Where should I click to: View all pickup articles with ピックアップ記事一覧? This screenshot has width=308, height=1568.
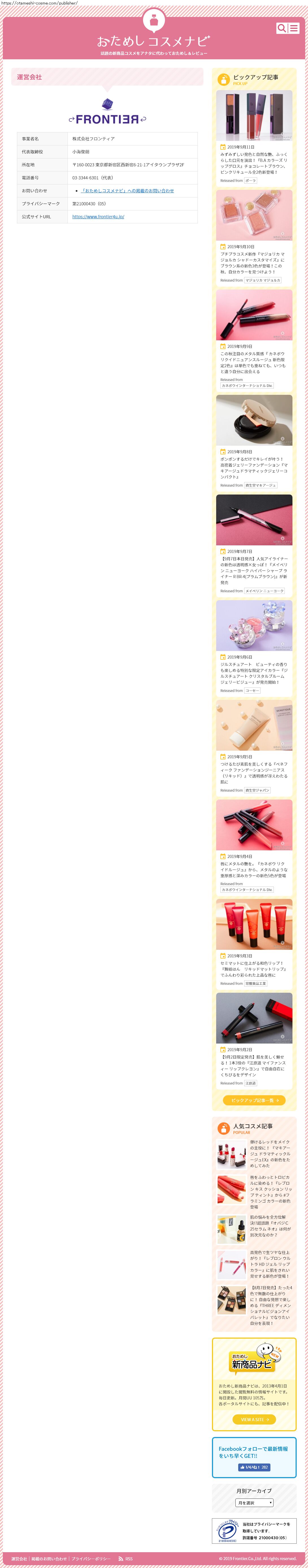click(x=254, y=1101)
